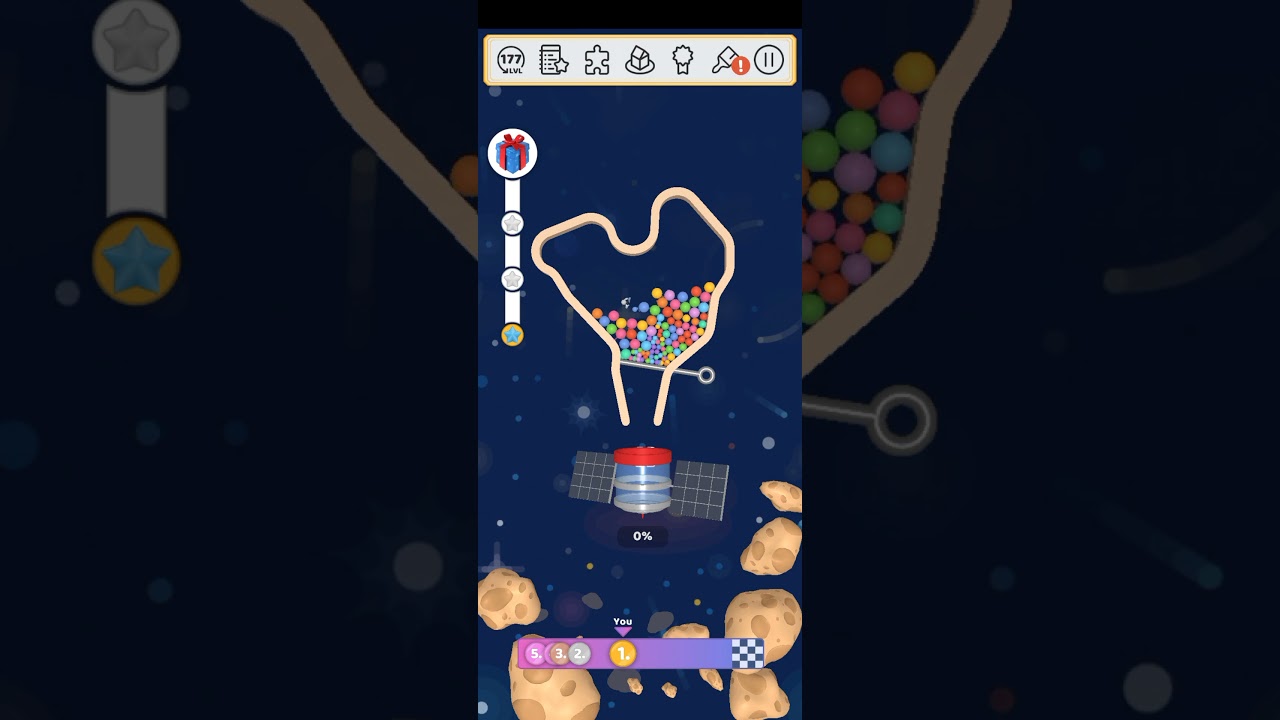Pull the pin holding the balls
The height and width of the screenshot is (720, 1280).
pos(706,375)
